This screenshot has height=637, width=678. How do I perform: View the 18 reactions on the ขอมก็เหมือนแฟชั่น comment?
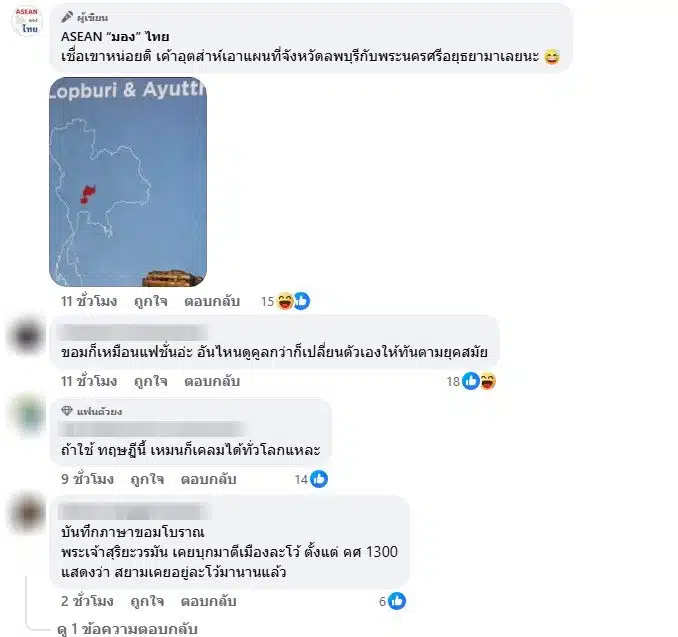click(472, 381)
